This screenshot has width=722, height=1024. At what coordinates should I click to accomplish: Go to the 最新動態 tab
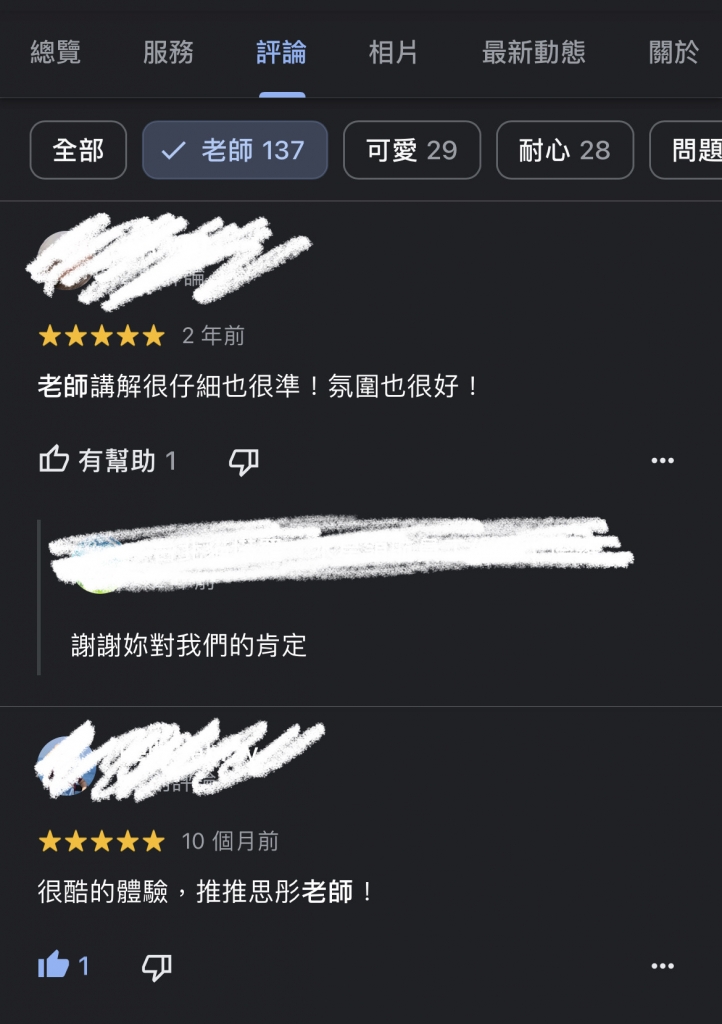click(533, 53)
